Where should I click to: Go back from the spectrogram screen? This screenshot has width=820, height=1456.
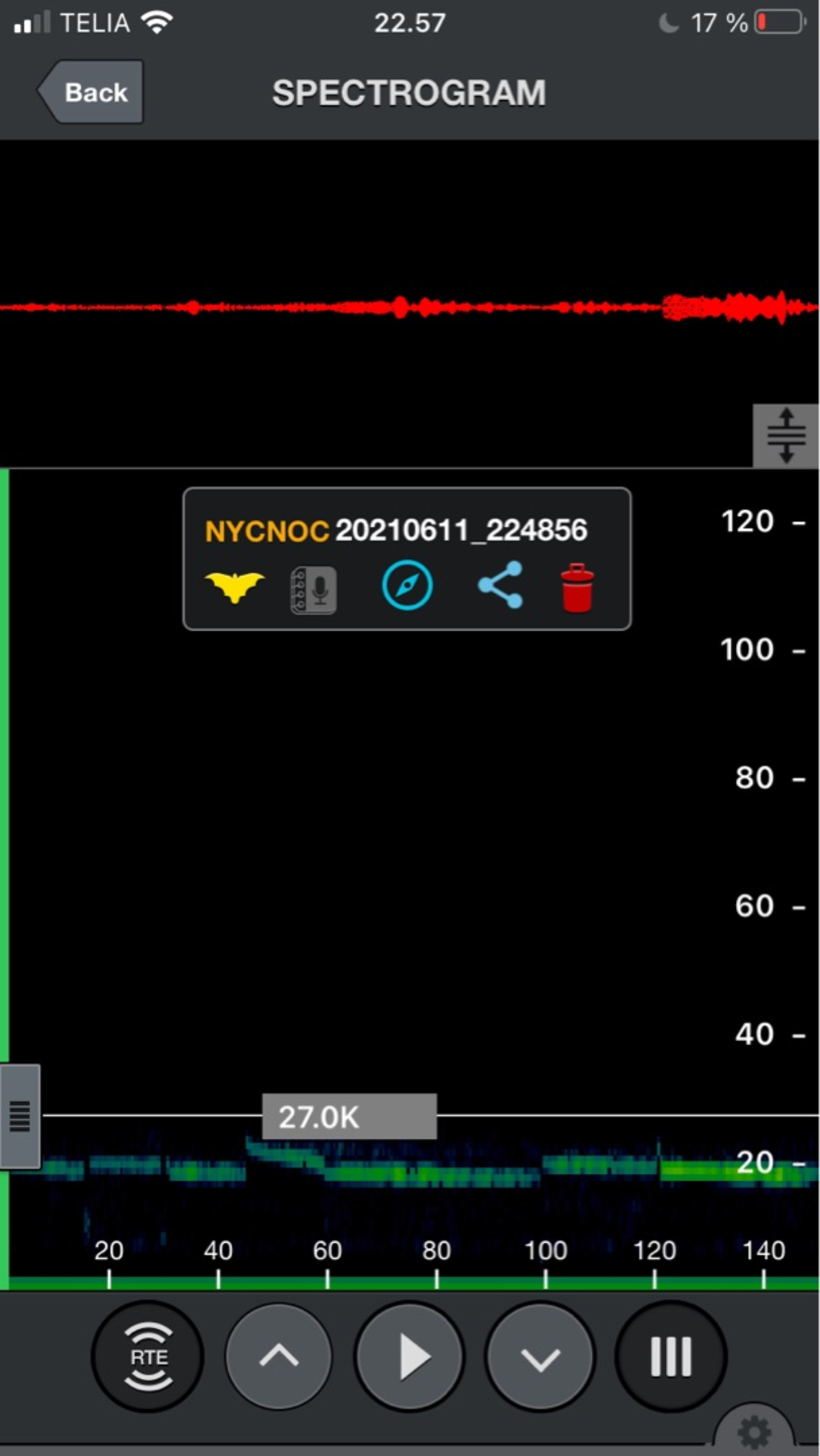pyautogui.click(x=92, y=92)
